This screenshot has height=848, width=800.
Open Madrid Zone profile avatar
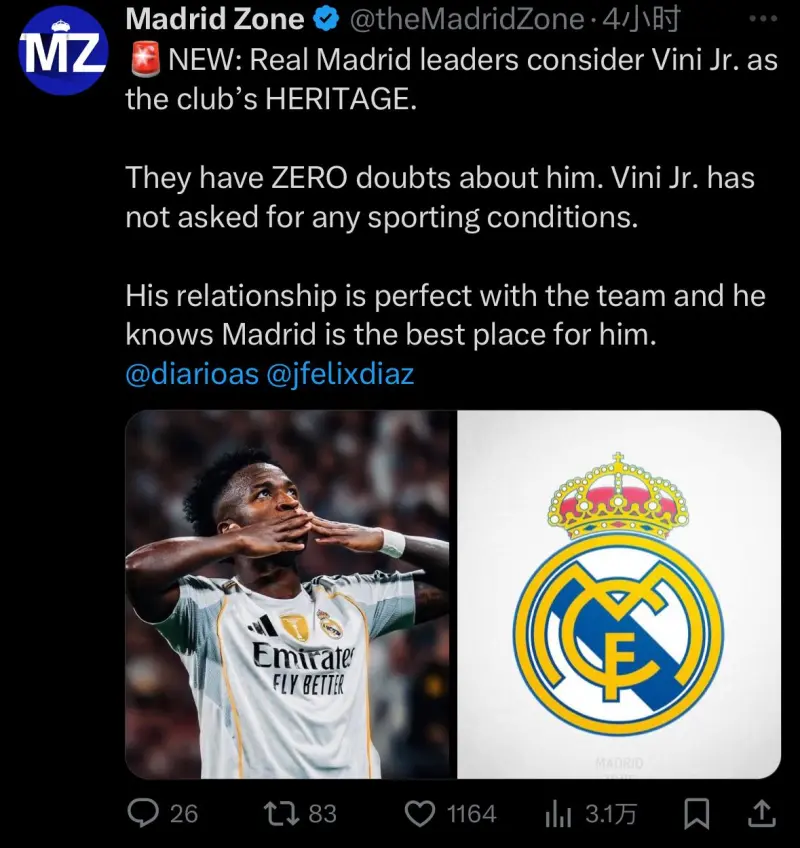pos(62,51)
